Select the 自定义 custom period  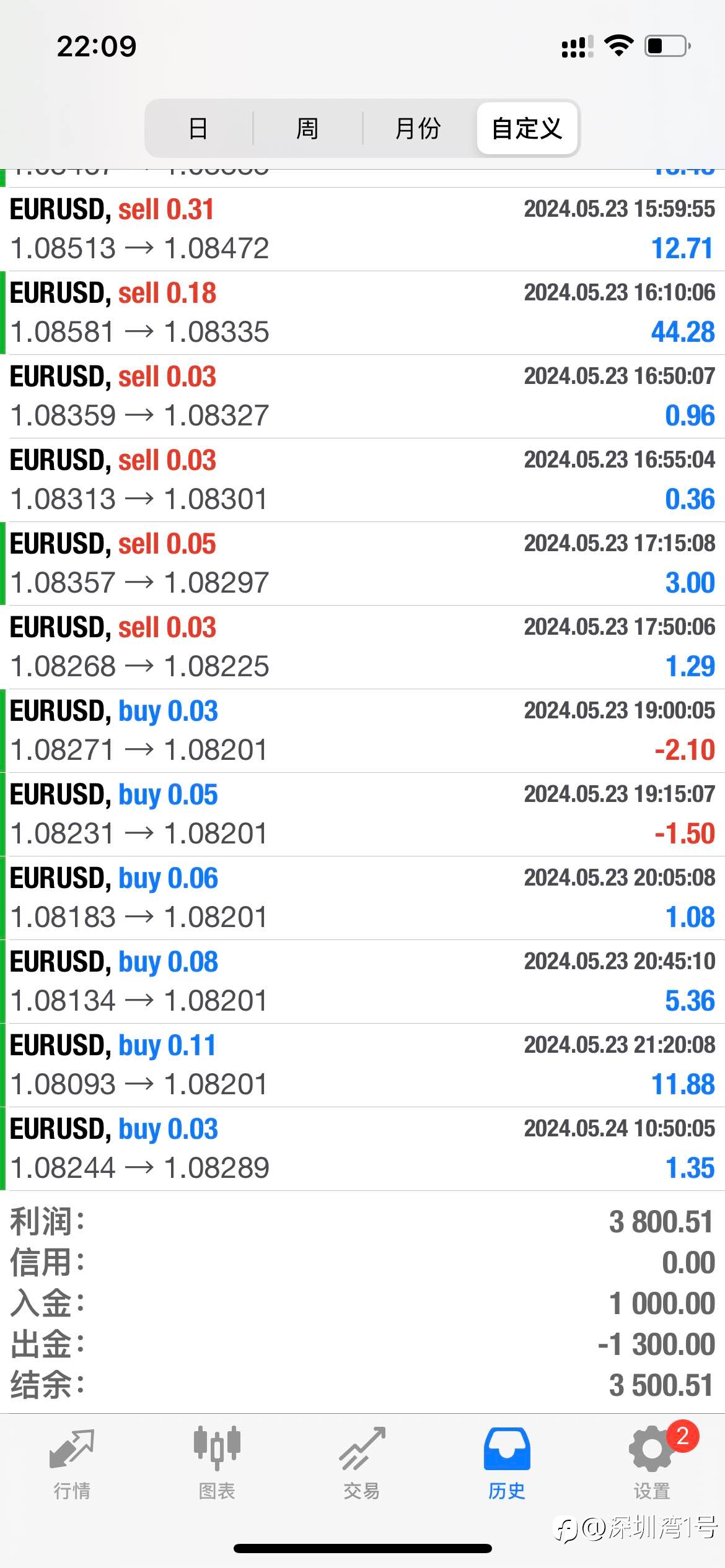(527, 128)
